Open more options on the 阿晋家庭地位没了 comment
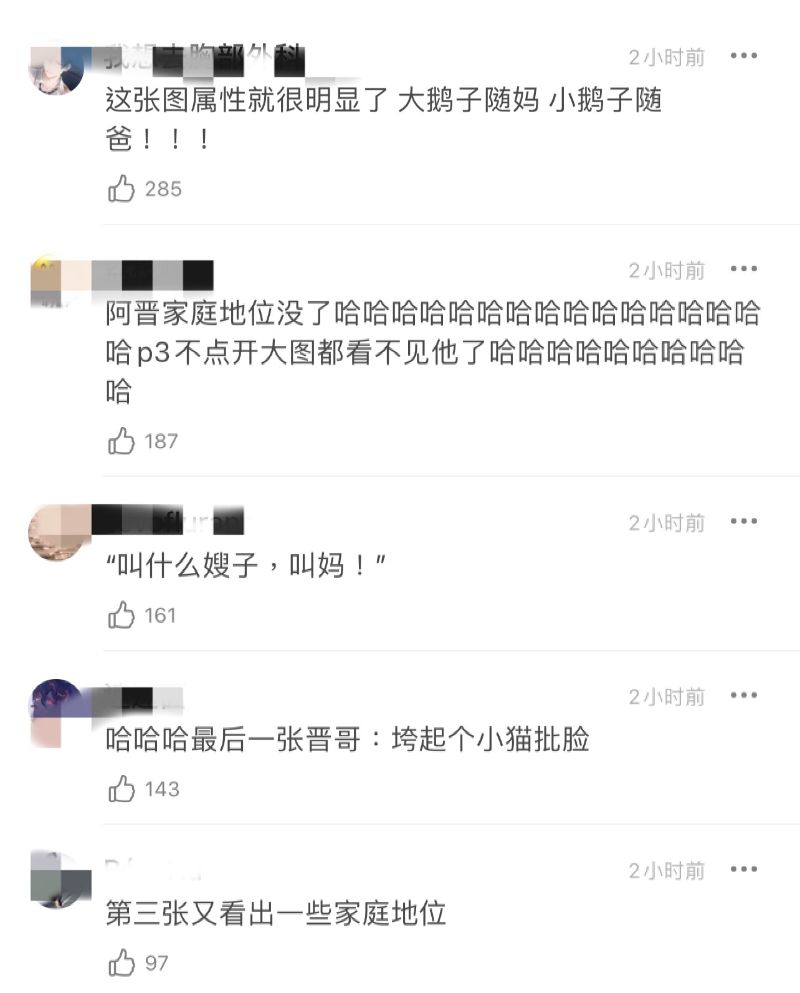 click(743, 270)
